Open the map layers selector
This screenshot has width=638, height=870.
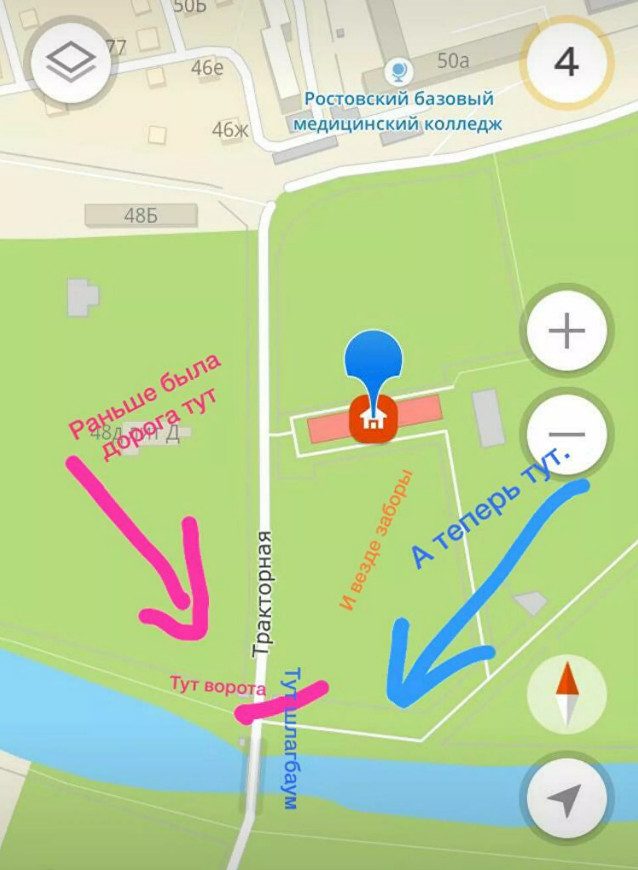point(70,63)
